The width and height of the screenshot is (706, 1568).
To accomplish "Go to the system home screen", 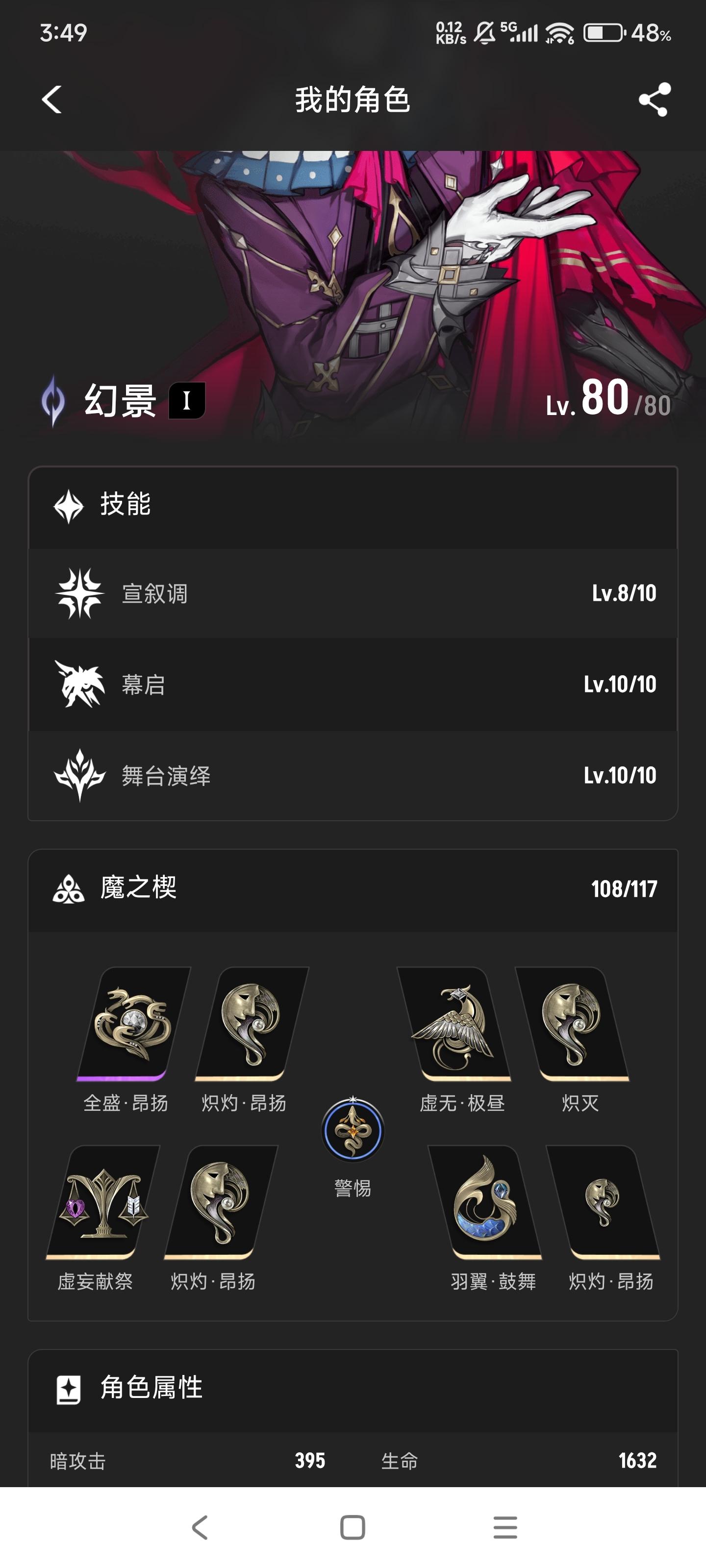I will click(x=353, y=1527).
